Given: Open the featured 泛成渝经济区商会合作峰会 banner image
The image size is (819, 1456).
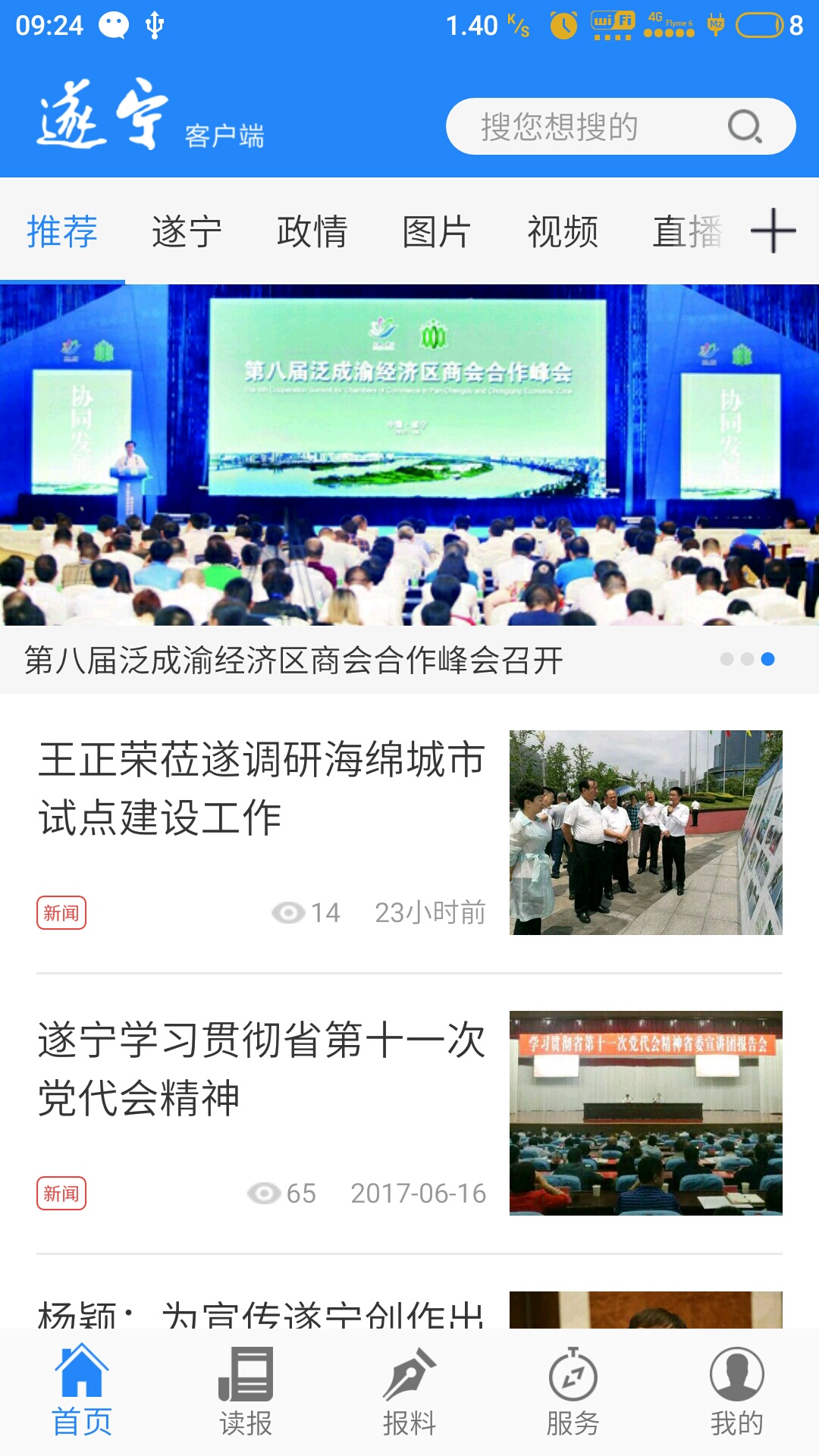Looking at the screenshot, I should [409, 455].
